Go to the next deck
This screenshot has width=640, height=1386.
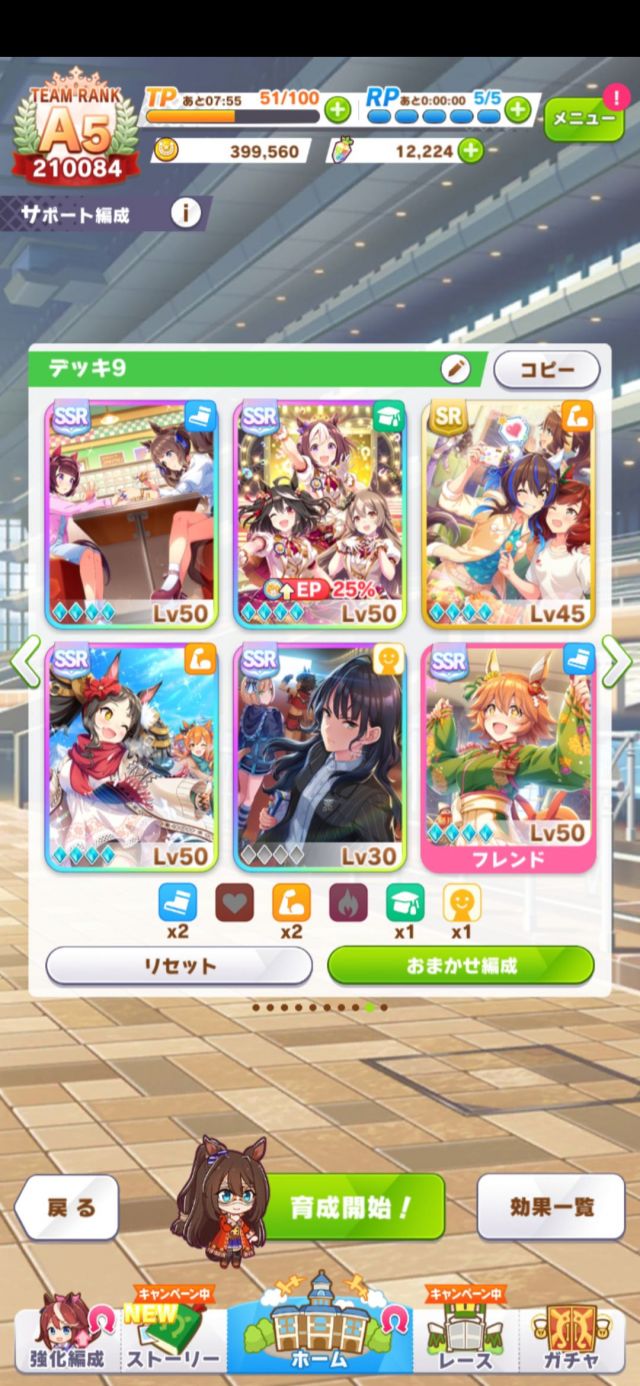616,660
